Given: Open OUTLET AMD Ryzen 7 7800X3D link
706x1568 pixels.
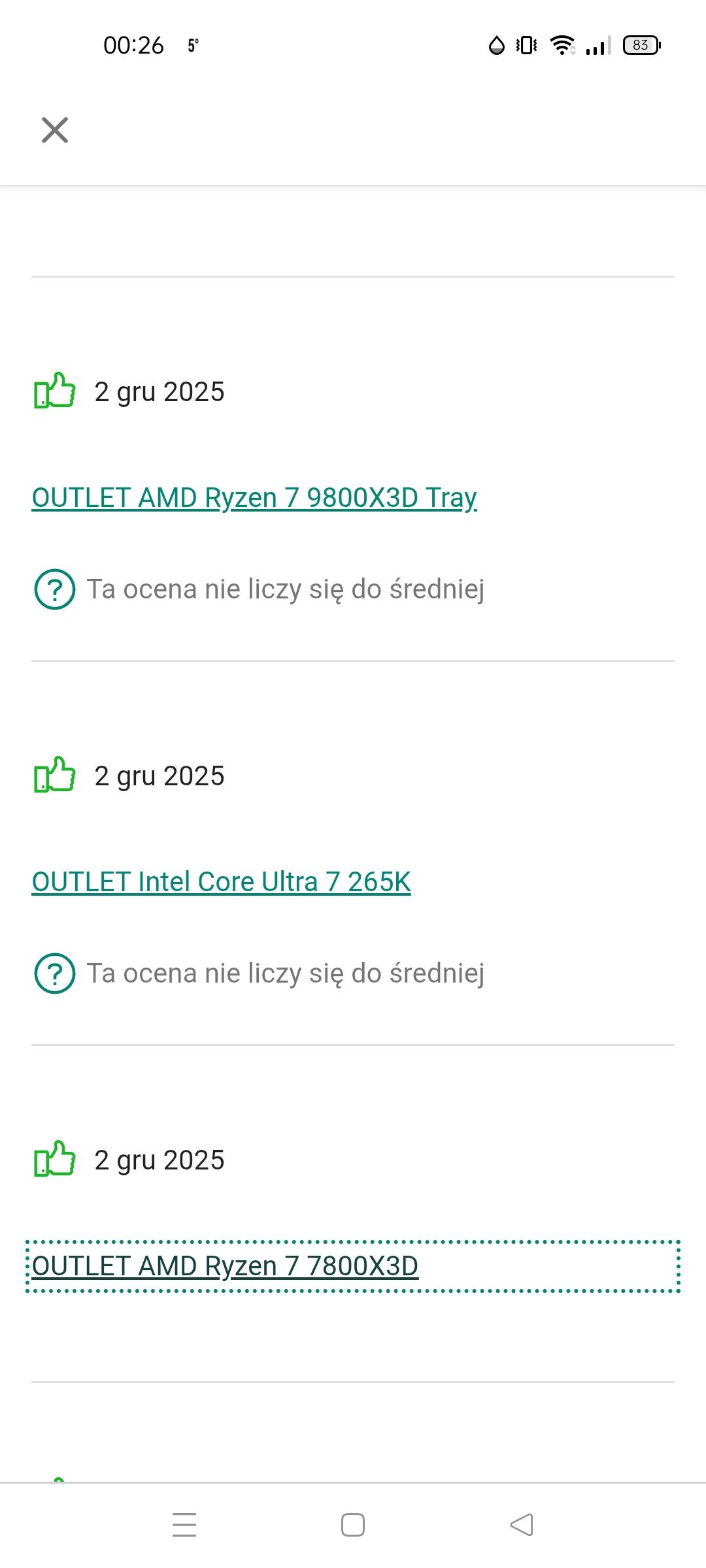Looking at the screenshot, I should (x=225, y=1266).
